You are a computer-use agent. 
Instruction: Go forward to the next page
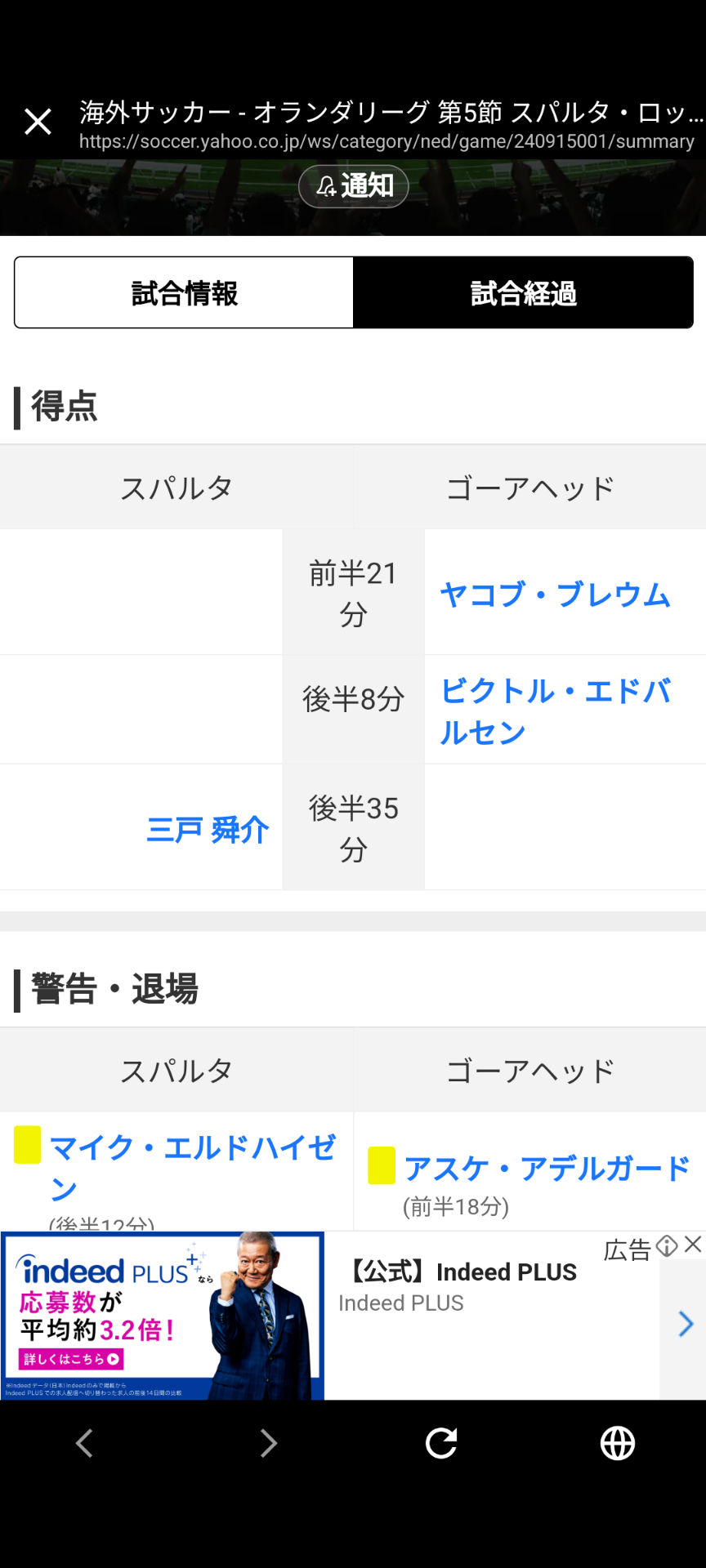coord(267,1443)
